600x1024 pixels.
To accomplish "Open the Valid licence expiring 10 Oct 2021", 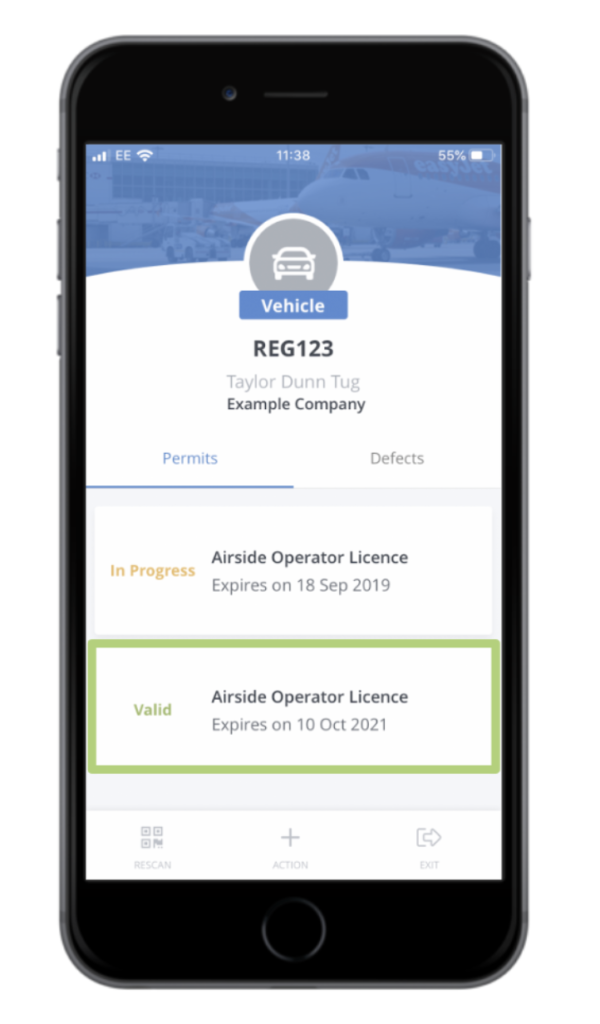I will point(293,710).
